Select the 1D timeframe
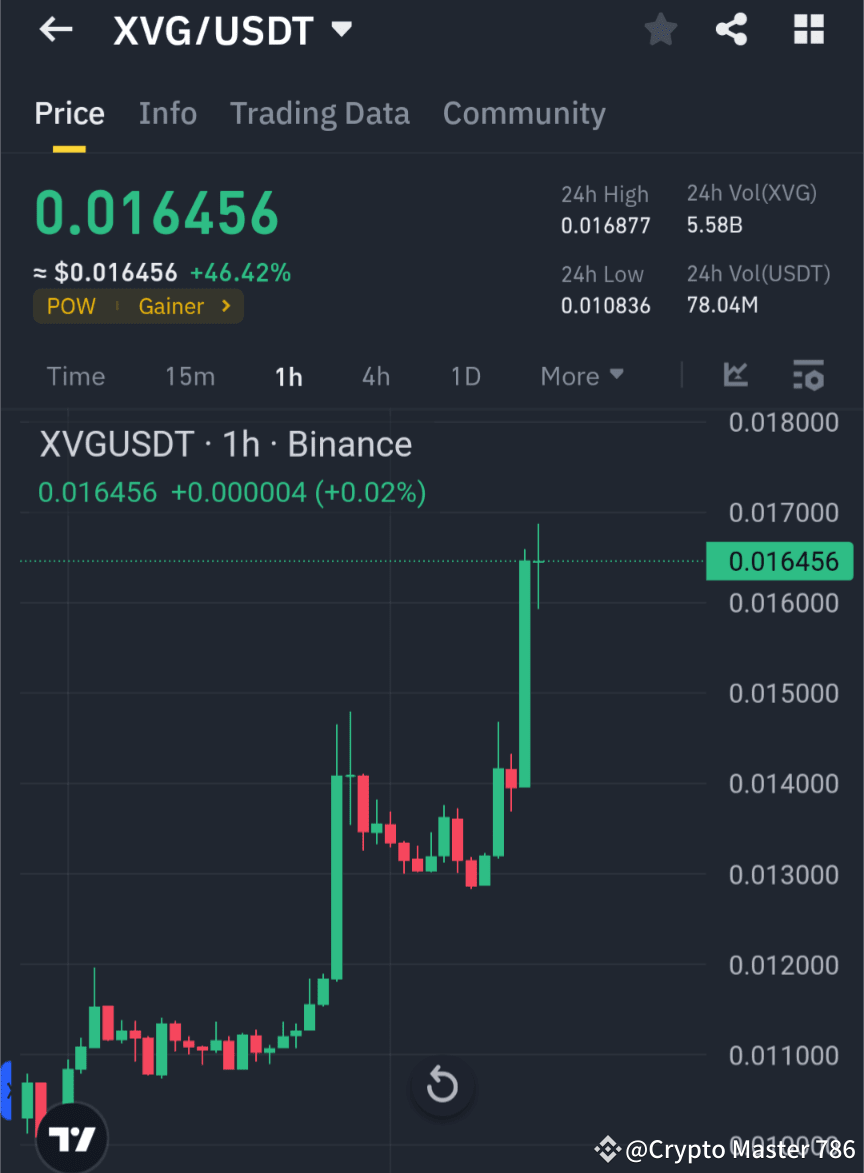 point(465,376)
